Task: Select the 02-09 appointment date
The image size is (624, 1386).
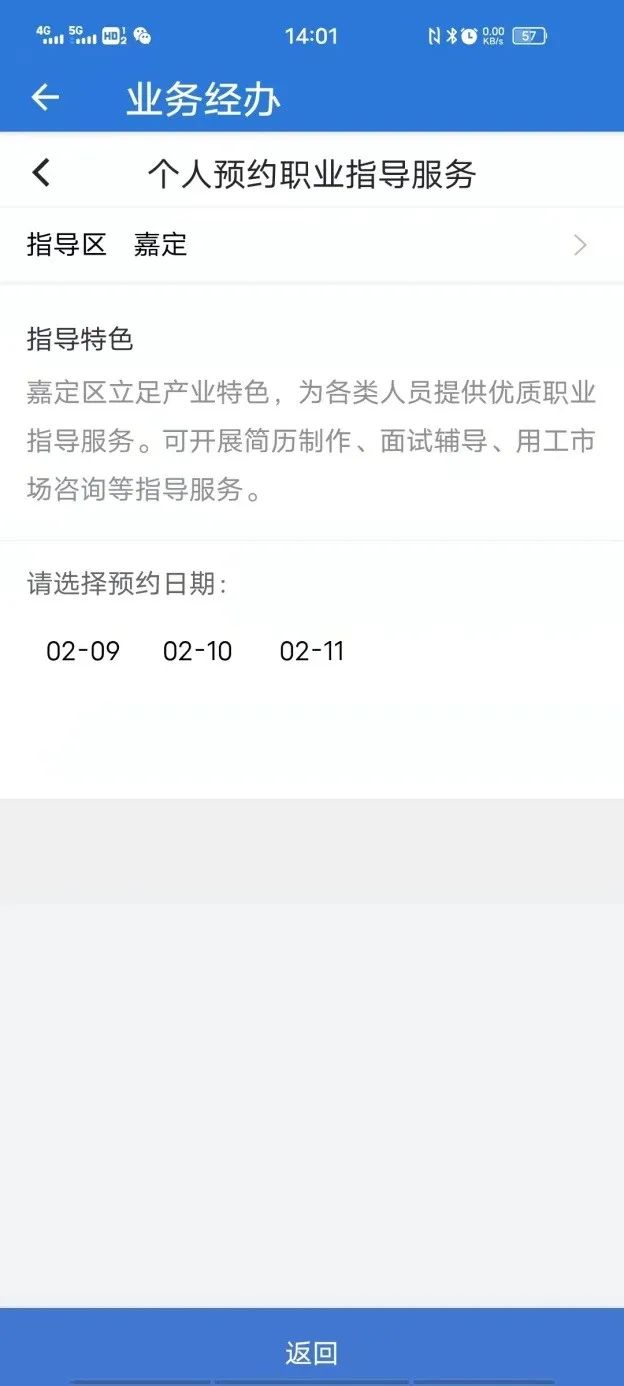Action: [83, 651]
